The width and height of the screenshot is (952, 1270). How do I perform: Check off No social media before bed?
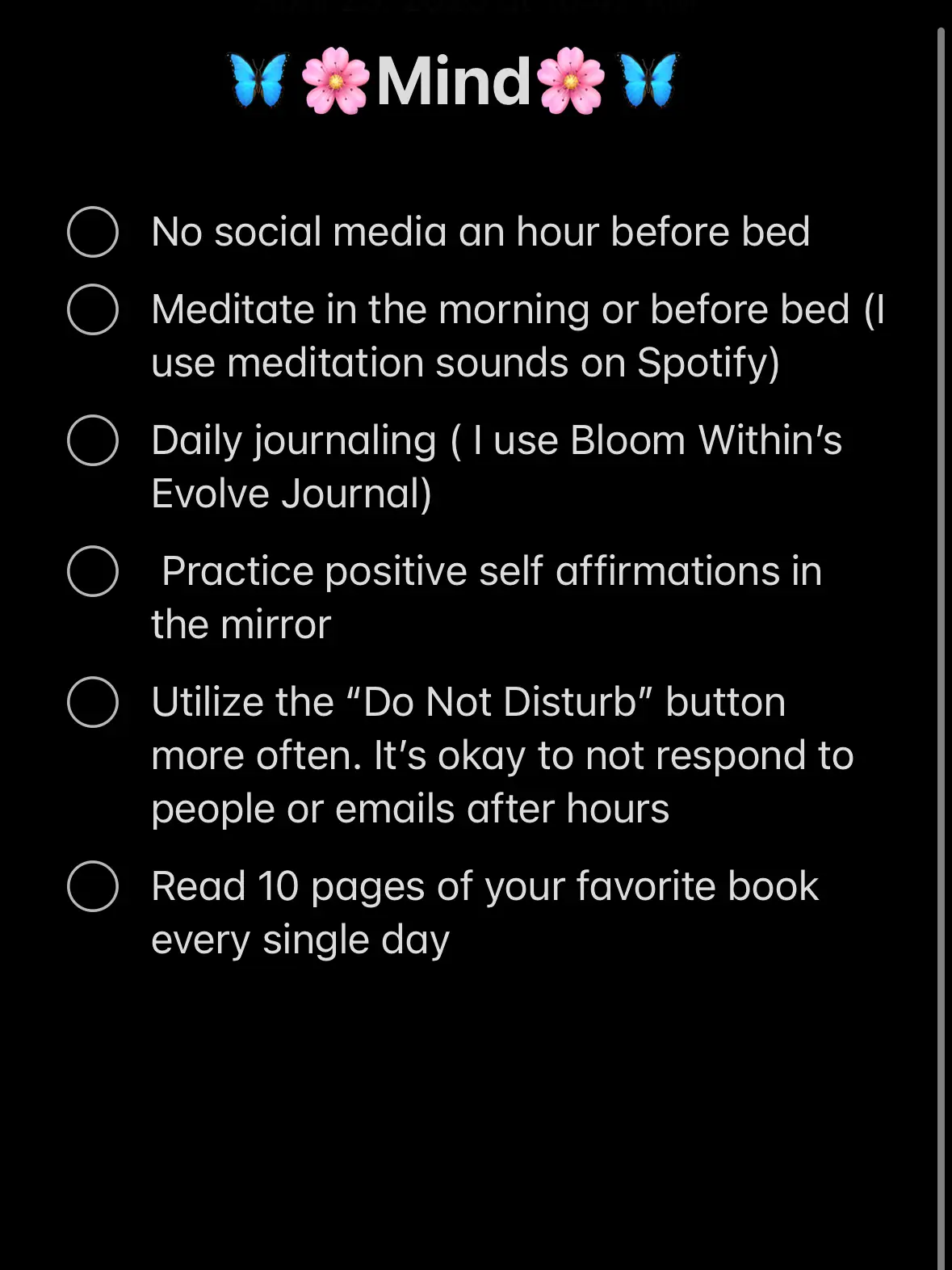click(x=93, y=232)
